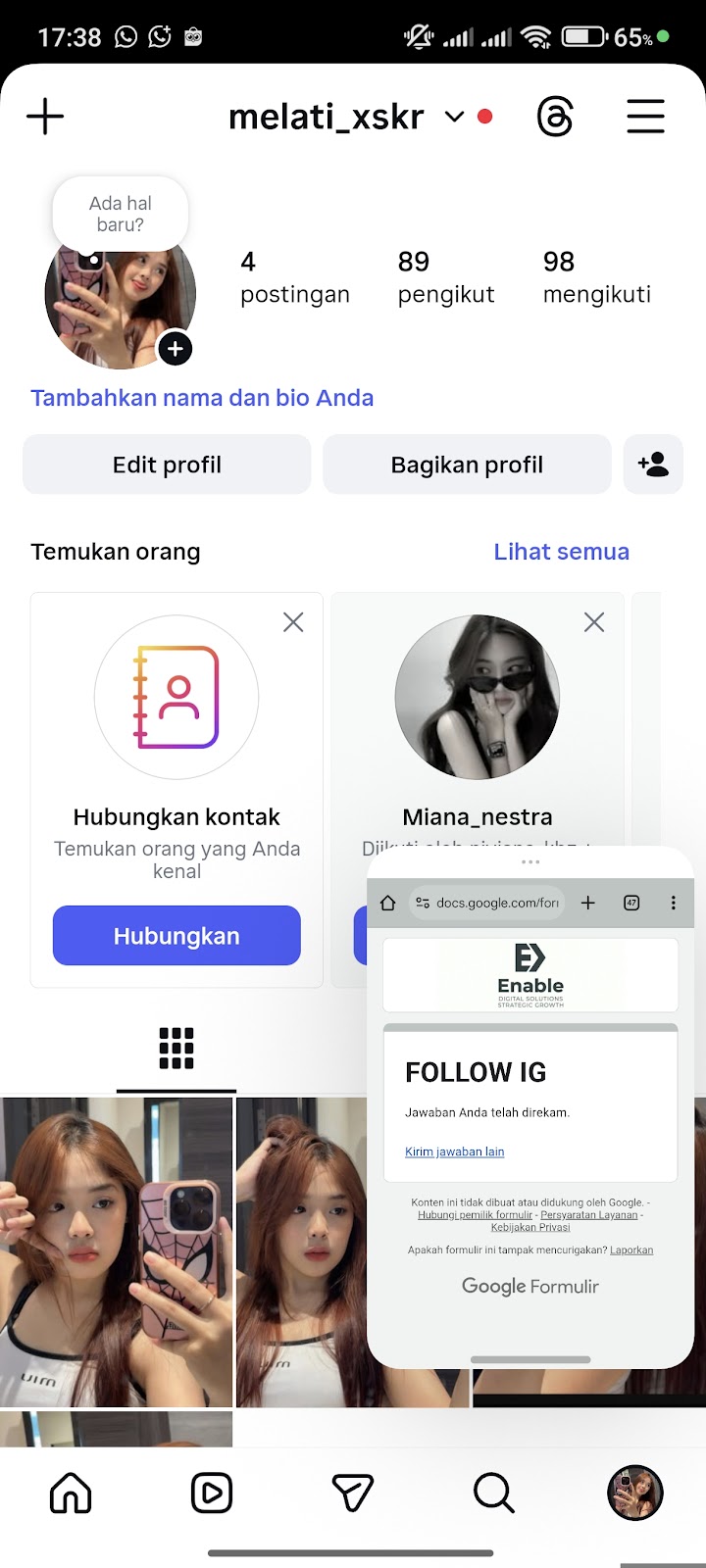The image size is (706, 1568).
Task: Dismiss the Hubungkan kontak card
Action: click(x=293, y=622)
